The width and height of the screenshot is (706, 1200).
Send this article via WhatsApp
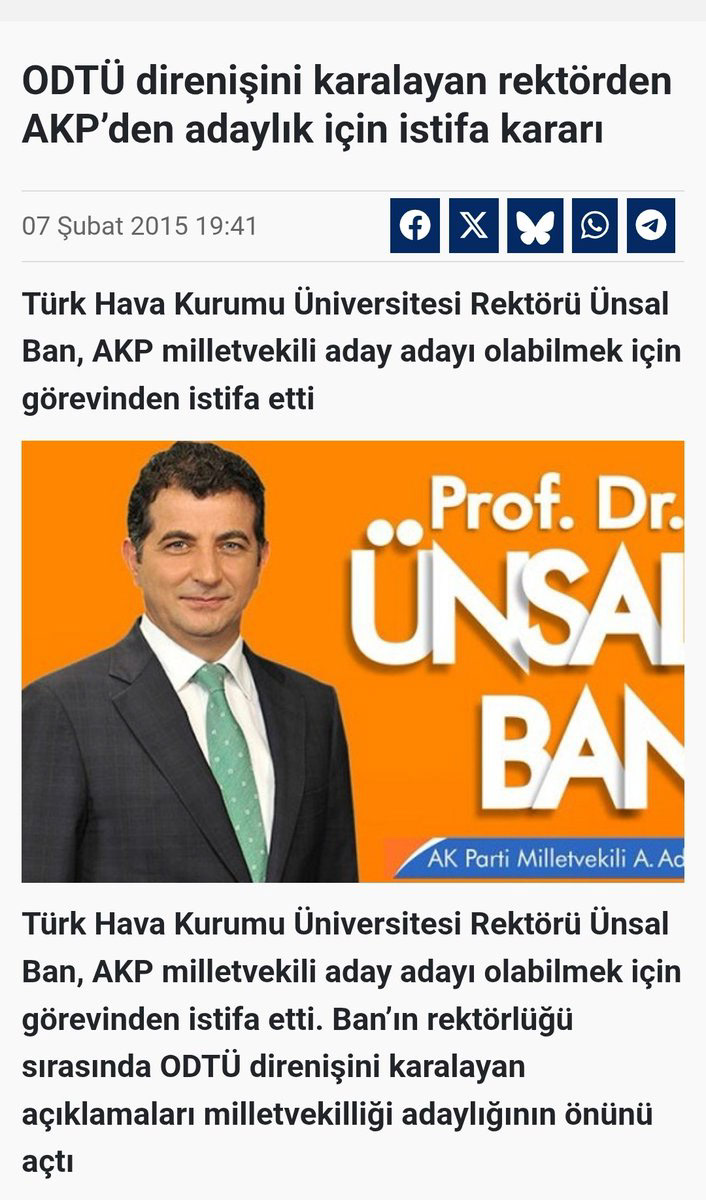pyautogui.click(x=594, y=226)
